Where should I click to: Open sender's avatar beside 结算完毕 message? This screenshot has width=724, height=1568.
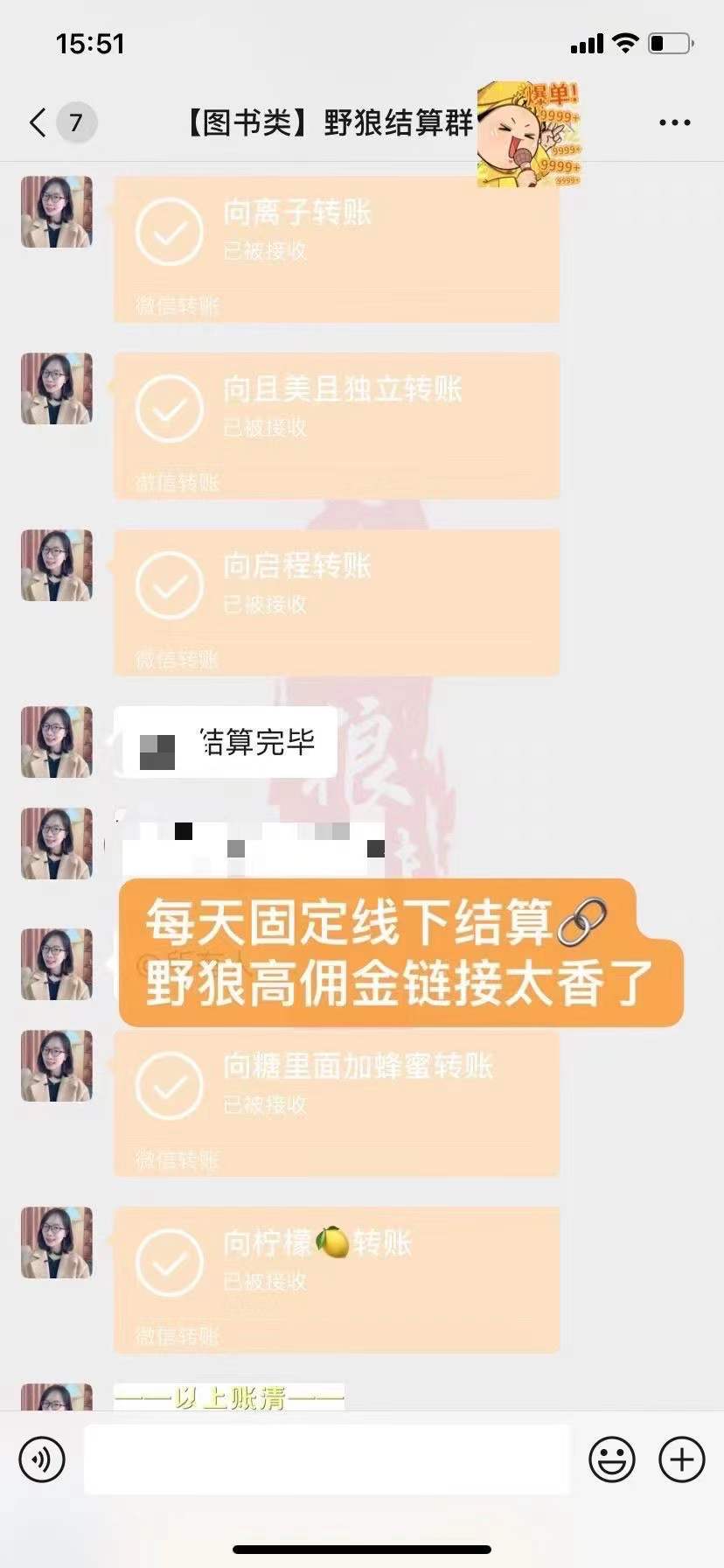pos(57,742)
